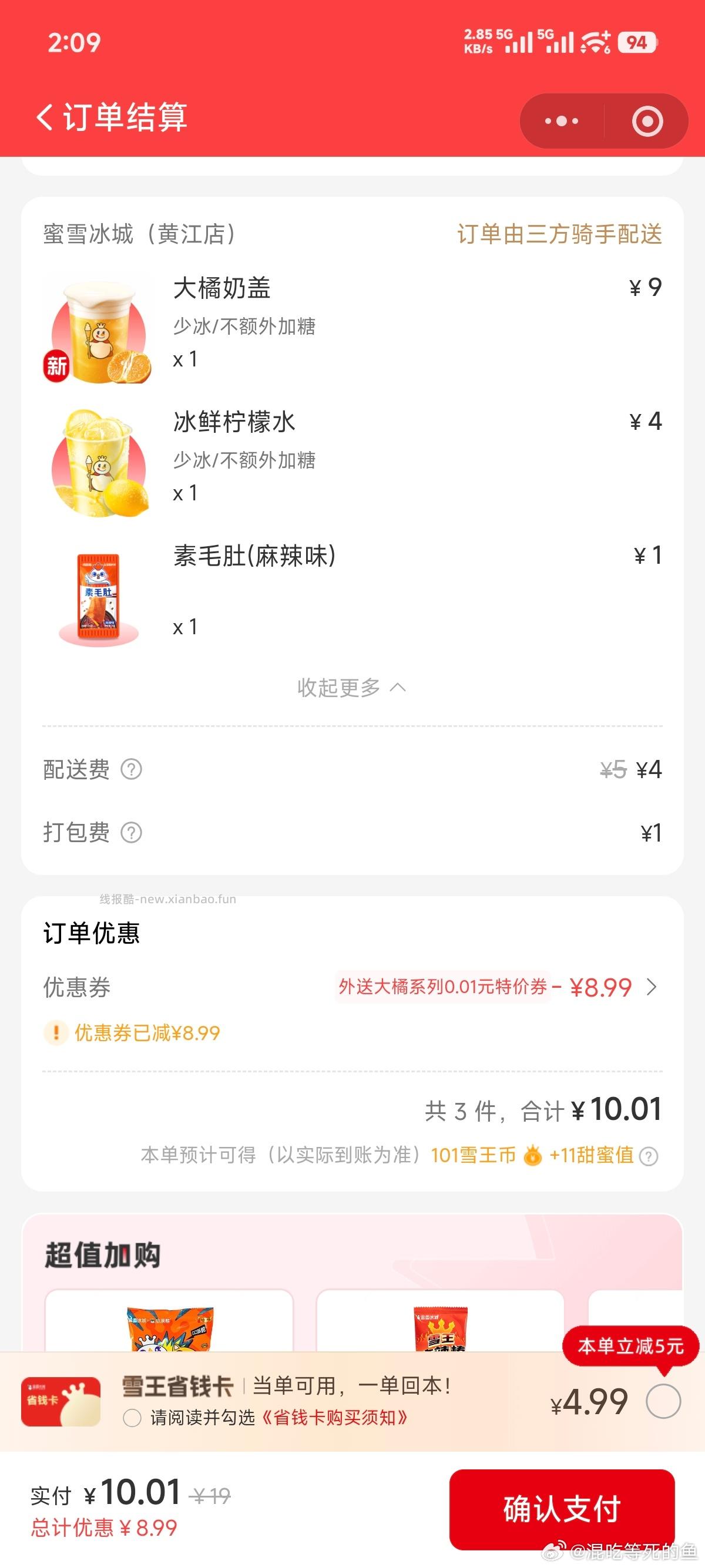The image size is (705, 1568).
Task: Open the delivery fee (配送费) help icon
Action: [x=130, y=770]
